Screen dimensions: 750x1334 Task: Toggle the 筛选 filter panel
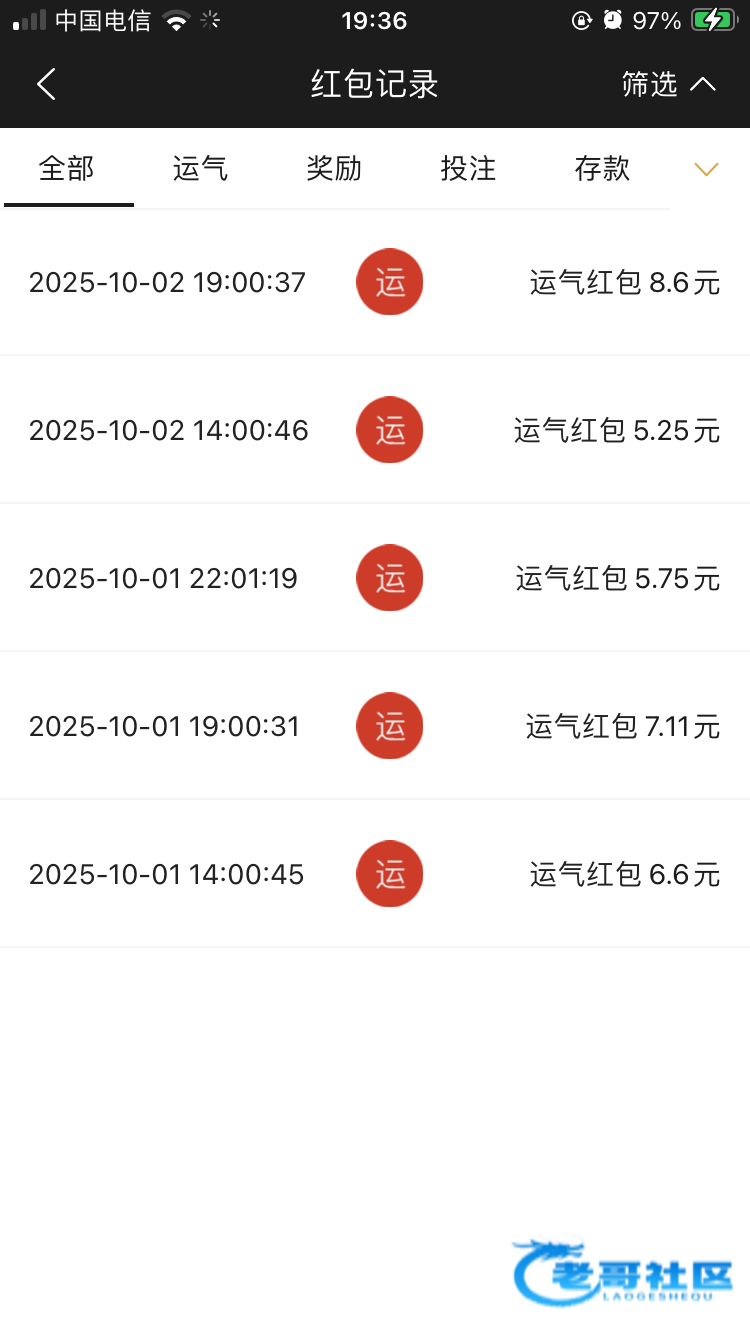tap(668, 84)
